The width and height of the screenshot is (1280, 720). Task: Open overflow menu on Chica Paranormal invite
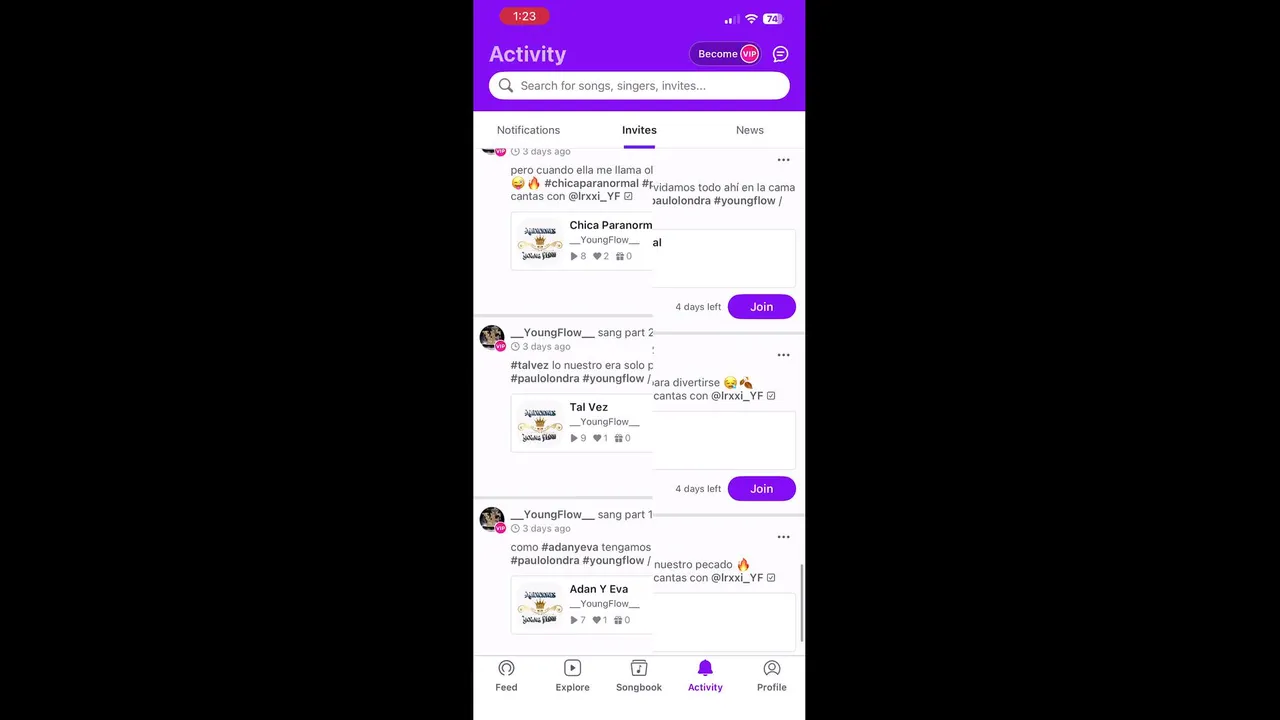783,160
